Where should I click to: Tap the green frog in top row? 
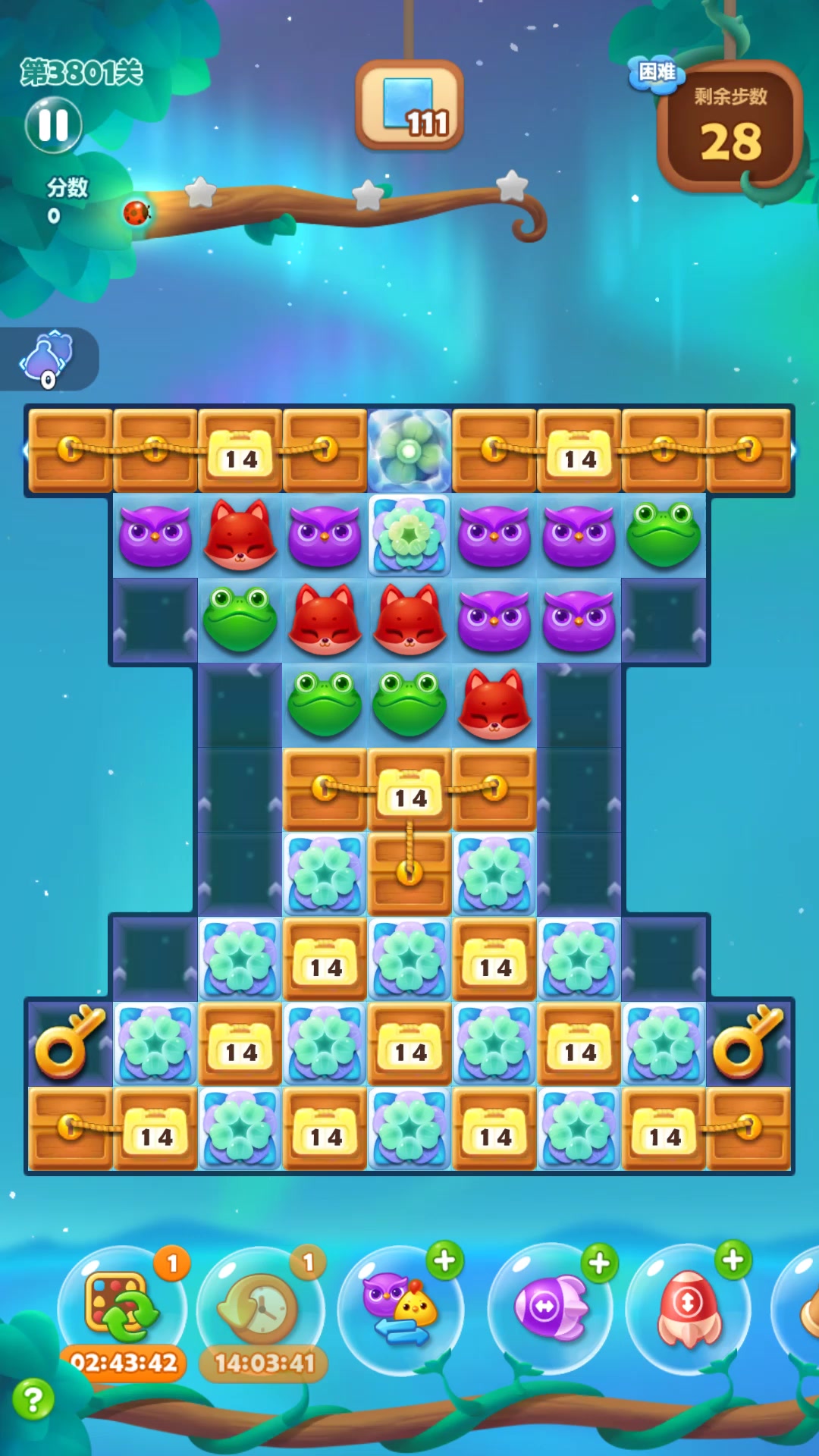click(664, 535)
